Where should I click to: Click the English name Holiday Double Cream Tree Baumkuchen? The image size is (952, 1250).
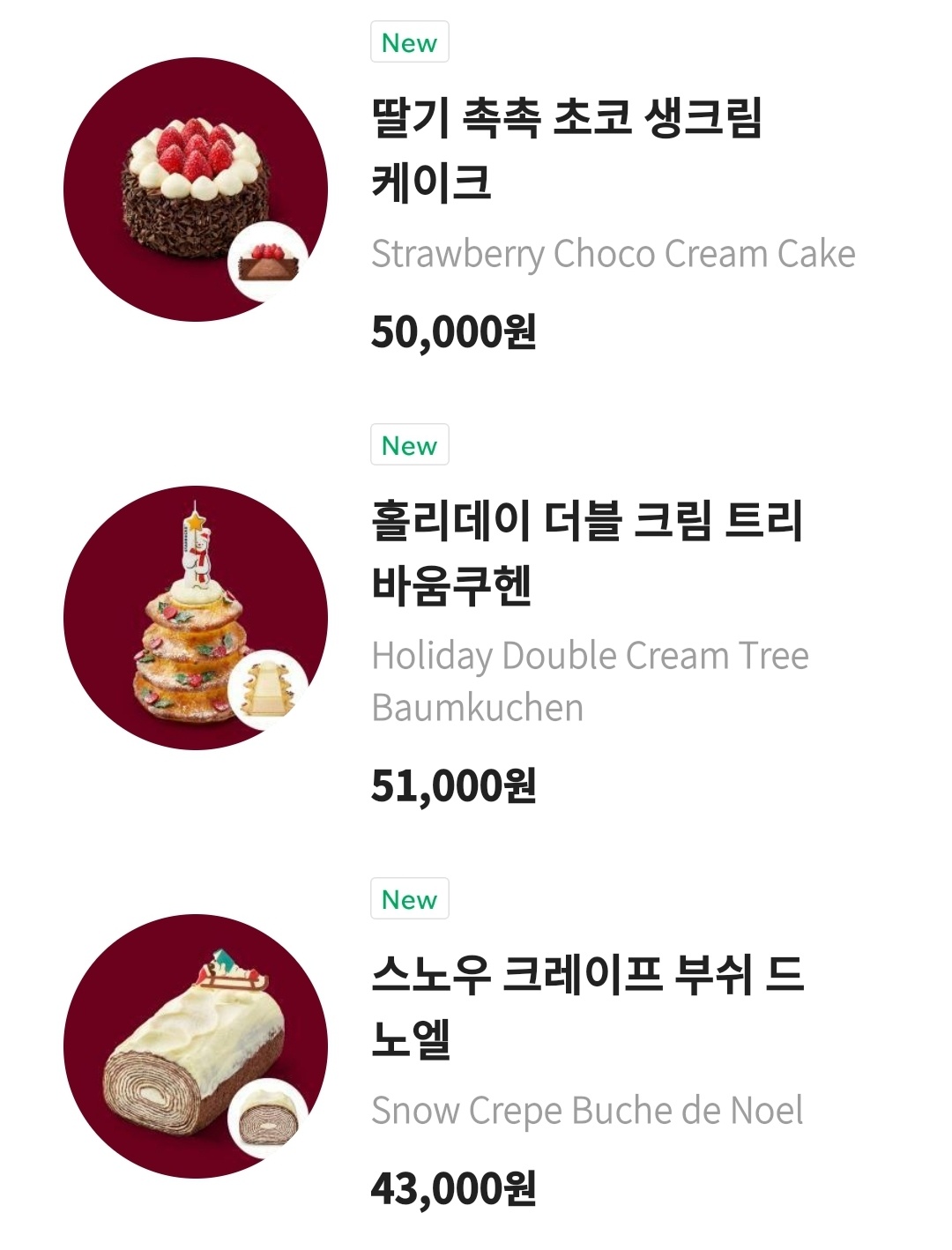pos(591,679)
